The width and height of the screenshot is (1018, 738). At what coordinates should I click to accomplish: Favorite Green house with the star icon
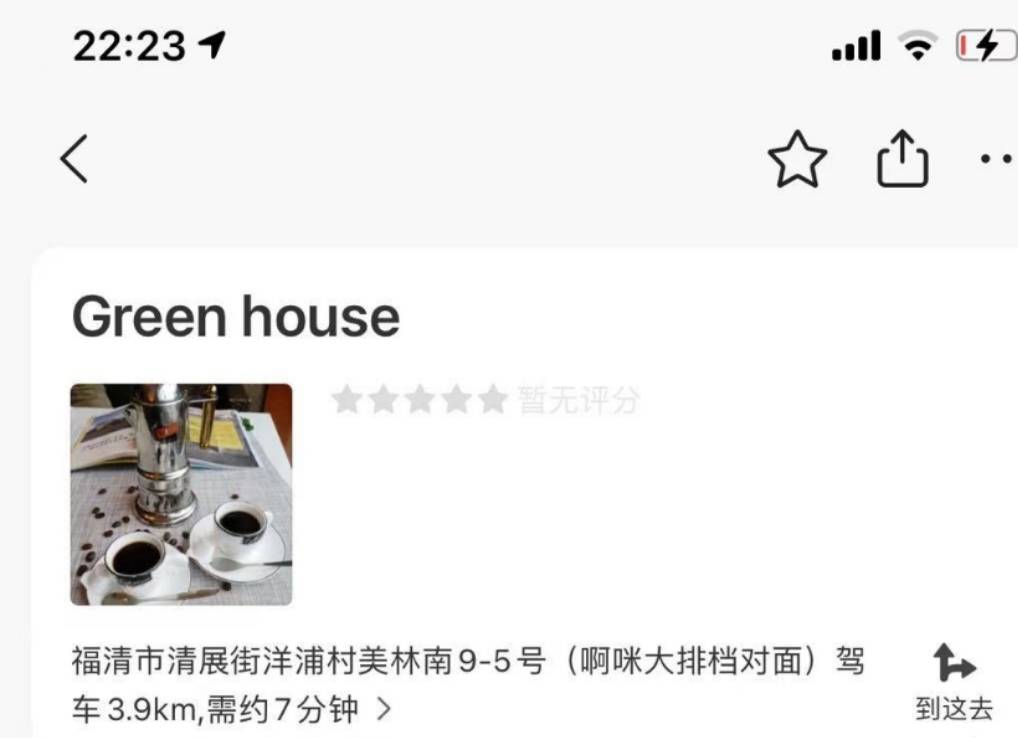[x=797, y=161]
